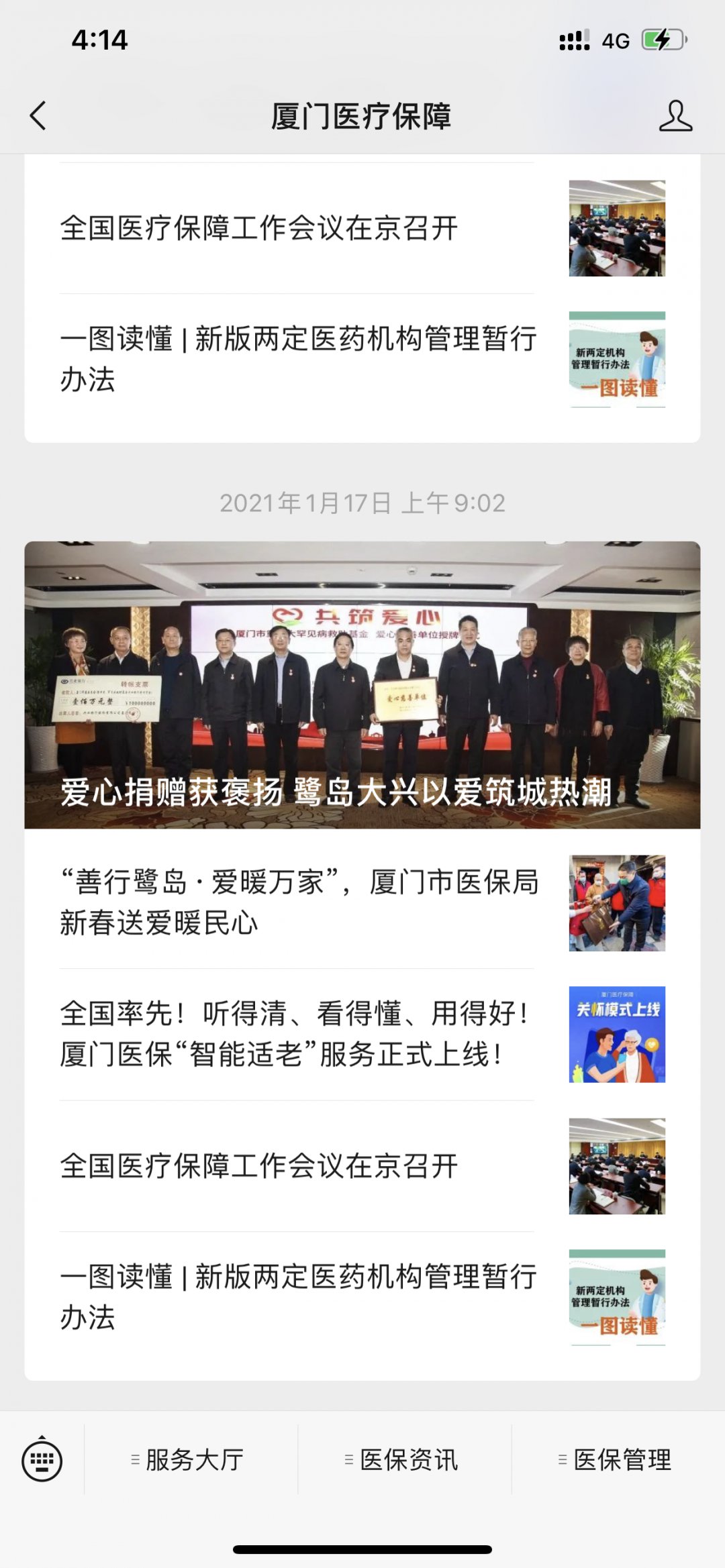Screen dimensions: 725x1568
Task: Expand the 医保资讯 menu
Action: pyautogui.click(x=403, y=1461)
